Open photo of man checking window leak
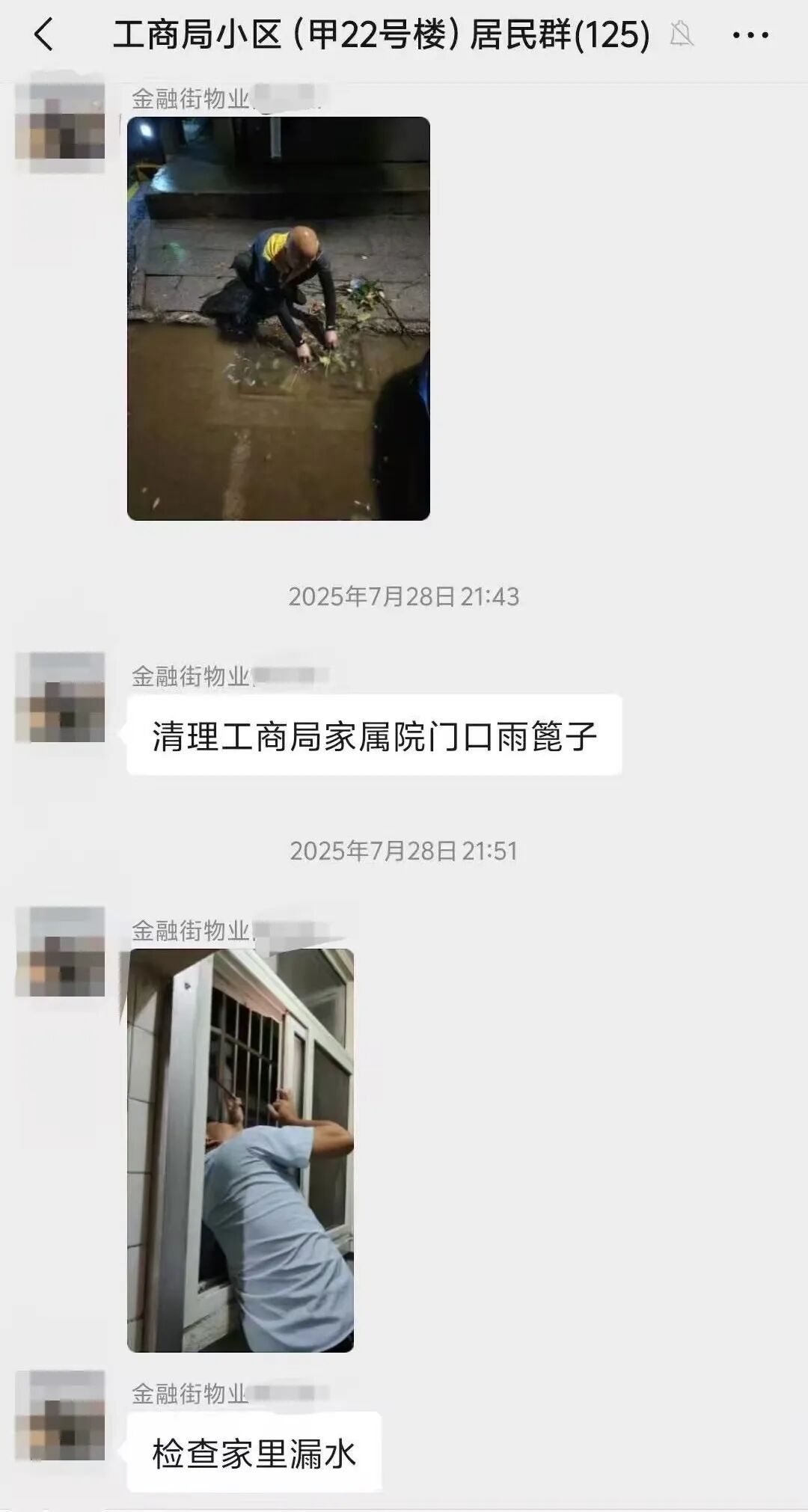Image resolution: width=808 pixels, height=1512 pixels. [x=240, y=1151]
